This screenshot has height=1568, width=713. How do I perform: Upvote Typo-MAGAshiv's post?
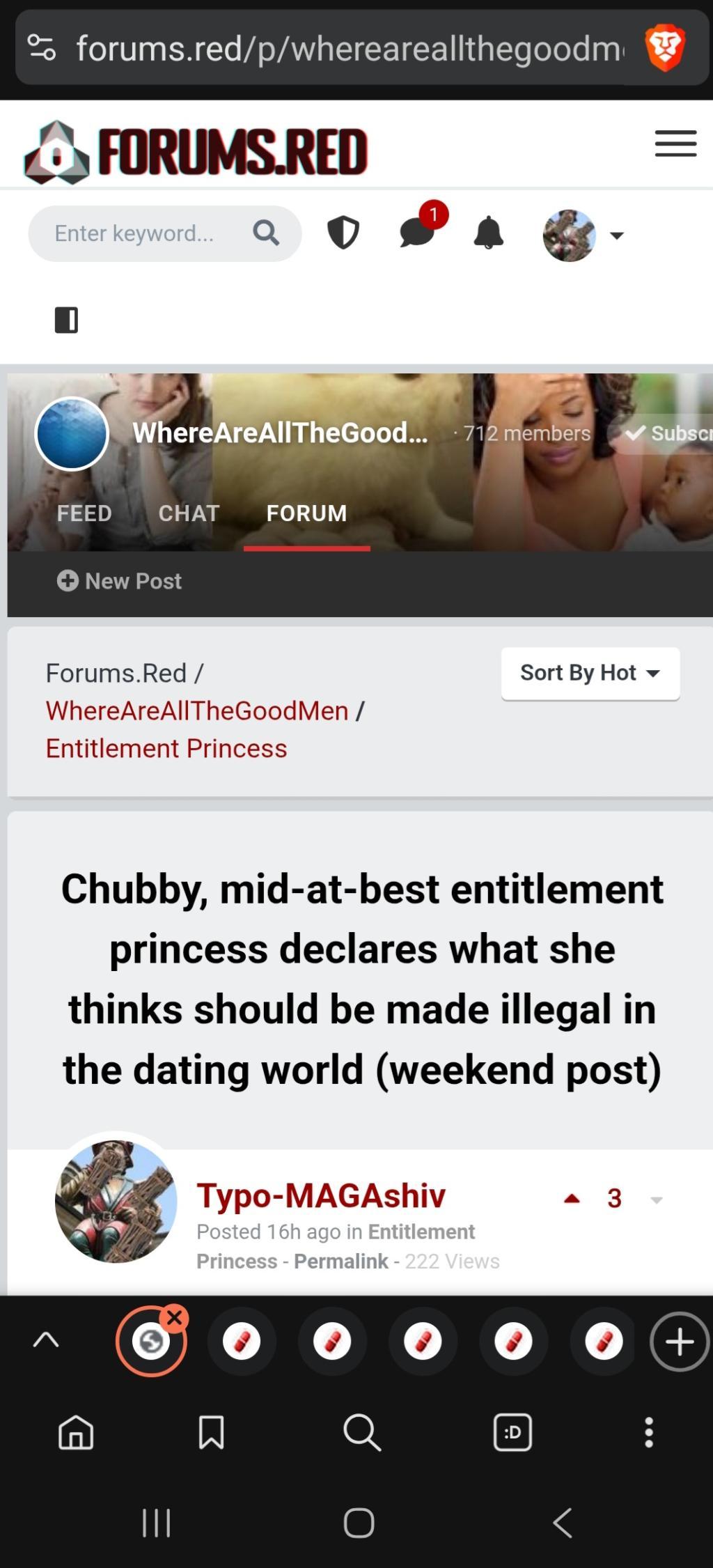pos(572,1199)
